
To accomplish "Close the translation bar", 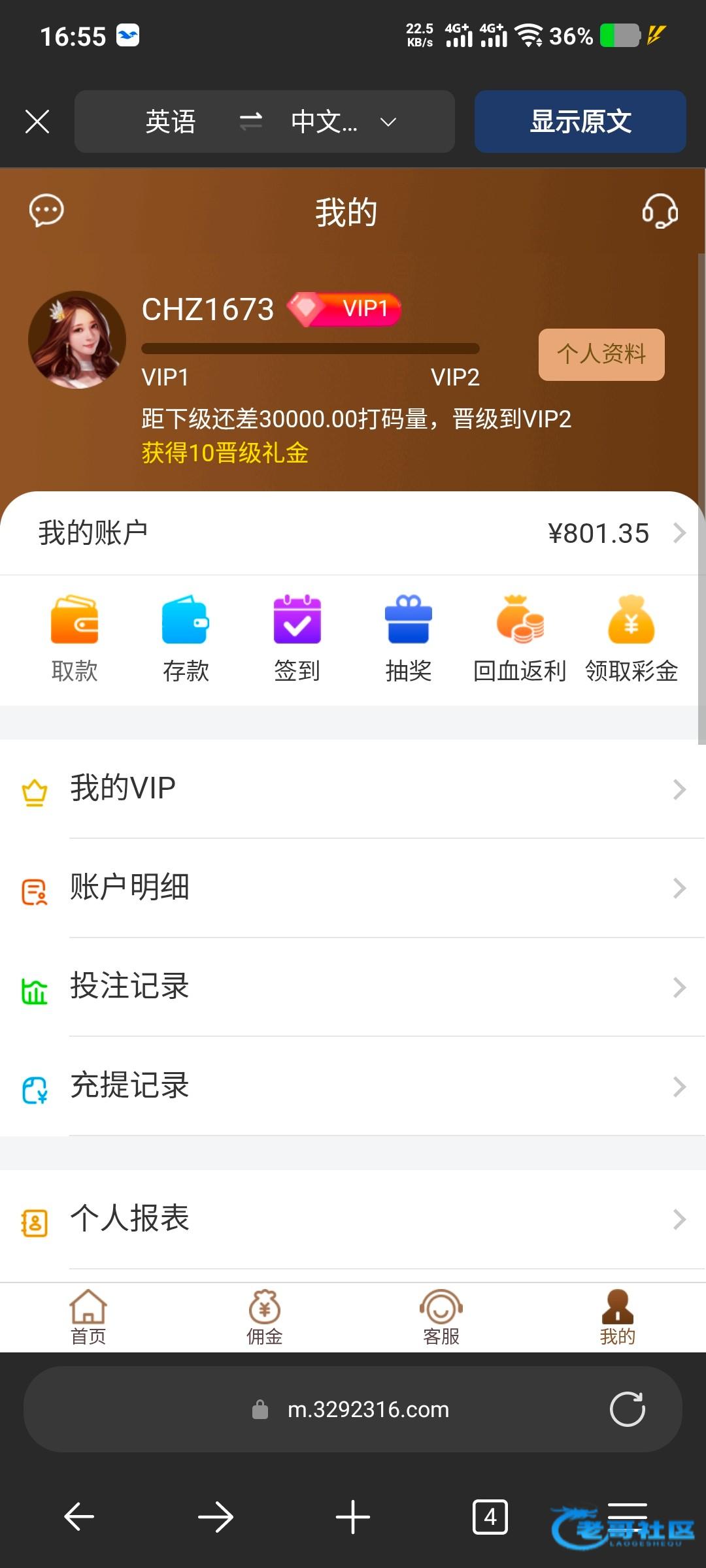I will tap(37, 122).
